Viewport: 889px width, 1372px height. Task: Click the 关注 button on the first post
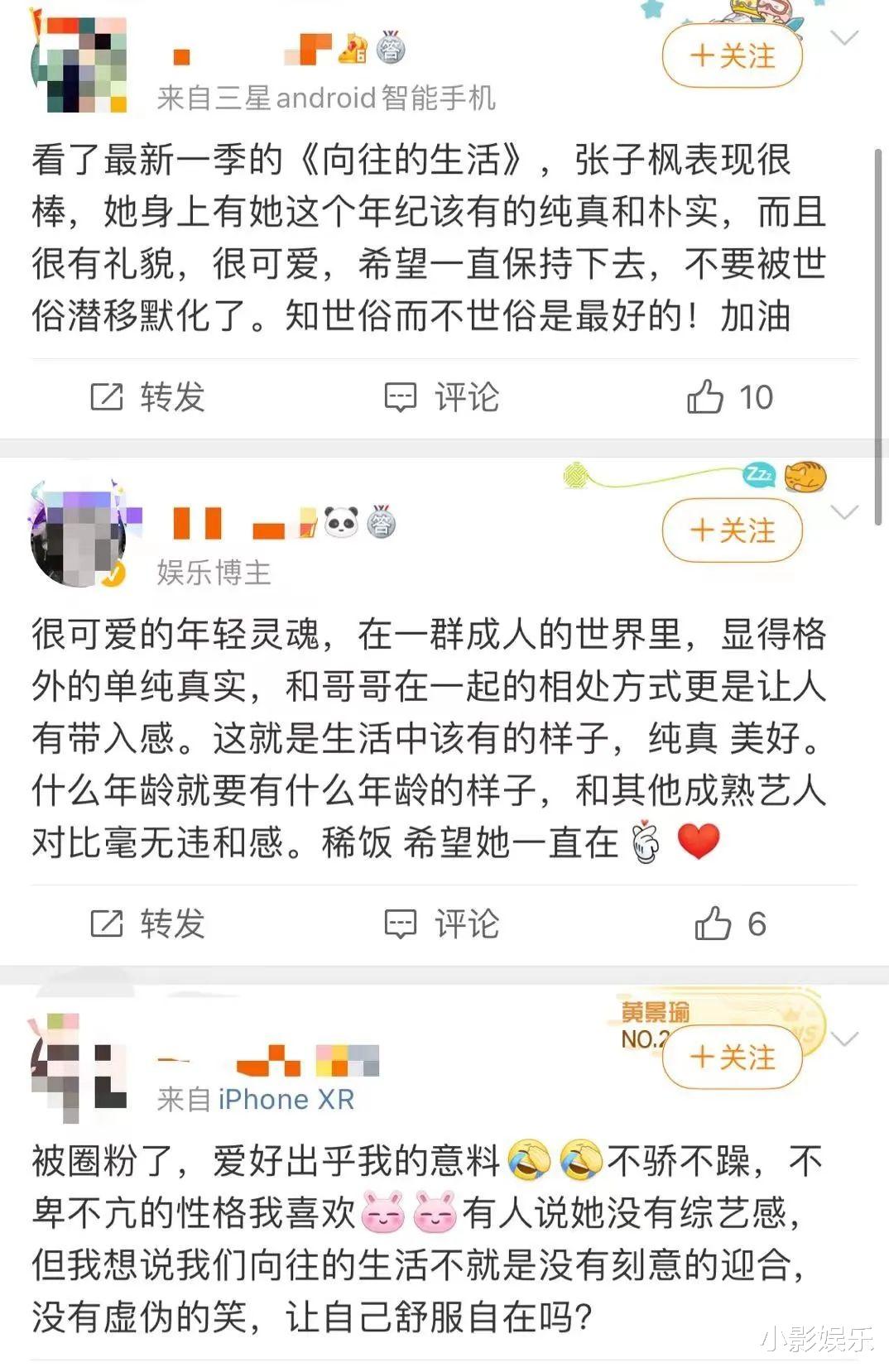click(x=732, y=56)
